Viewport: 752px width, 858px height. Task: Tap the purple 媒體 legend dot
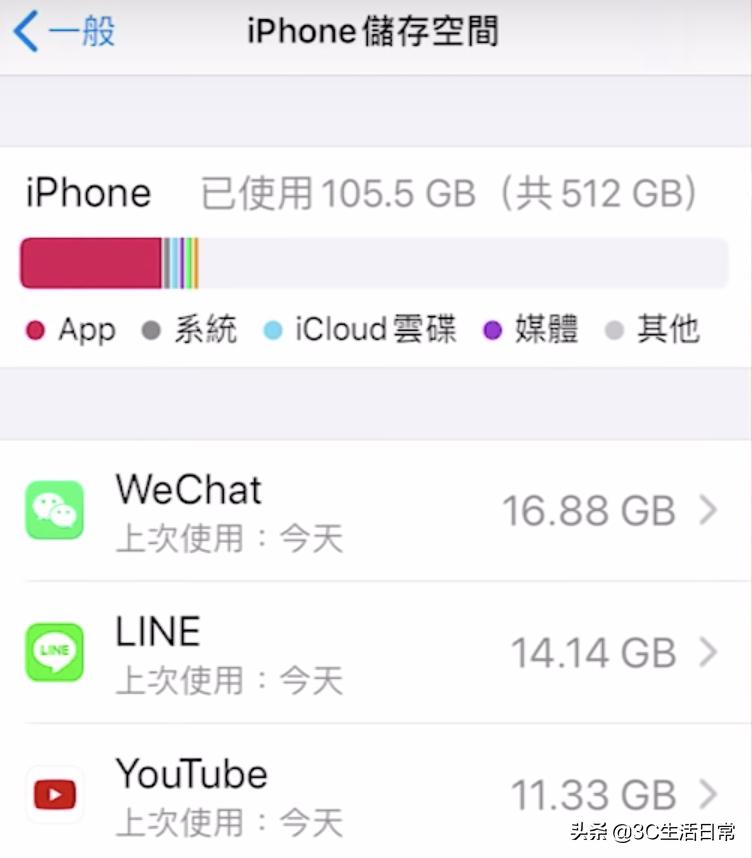491,330
